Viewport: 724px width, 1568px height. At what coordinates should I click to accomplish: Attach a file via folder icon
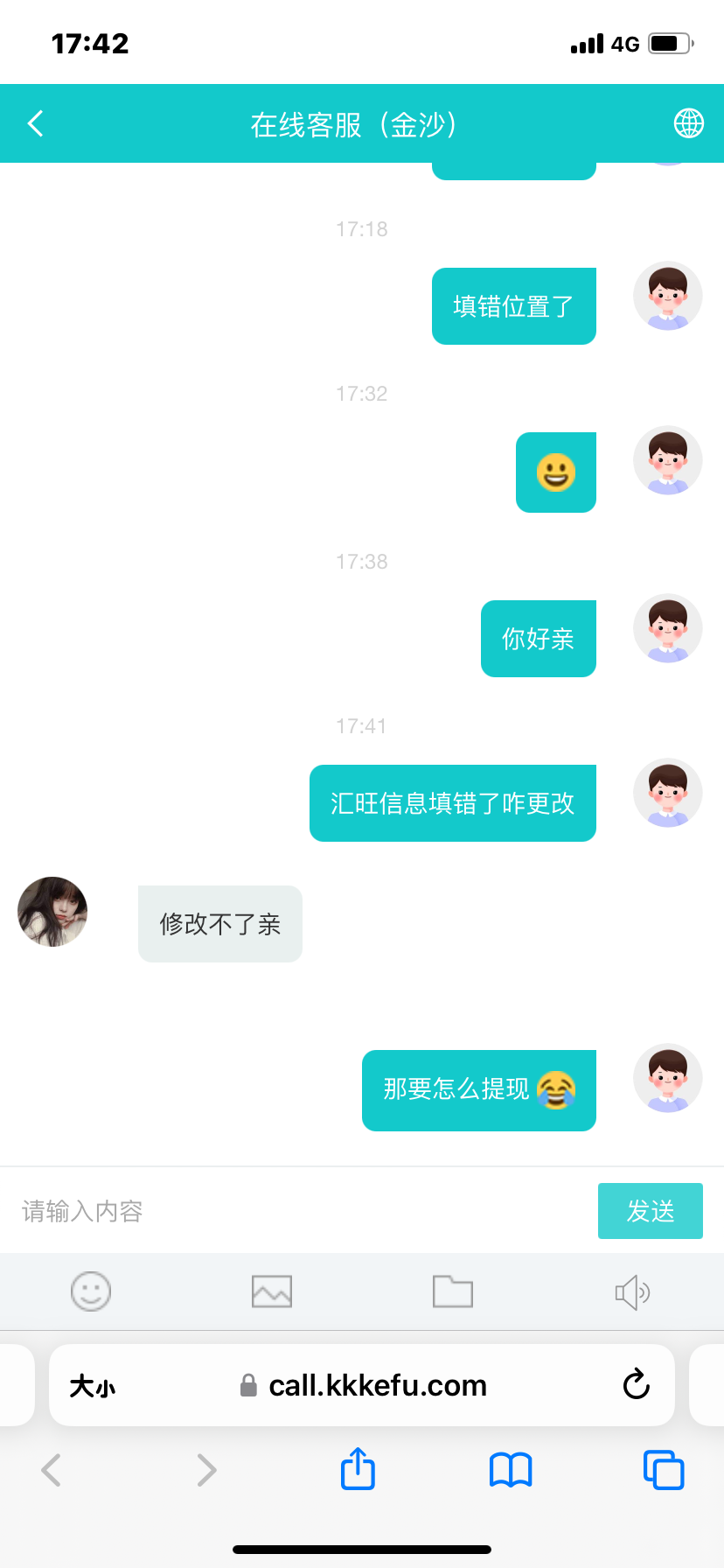[x=453, y=1291]
